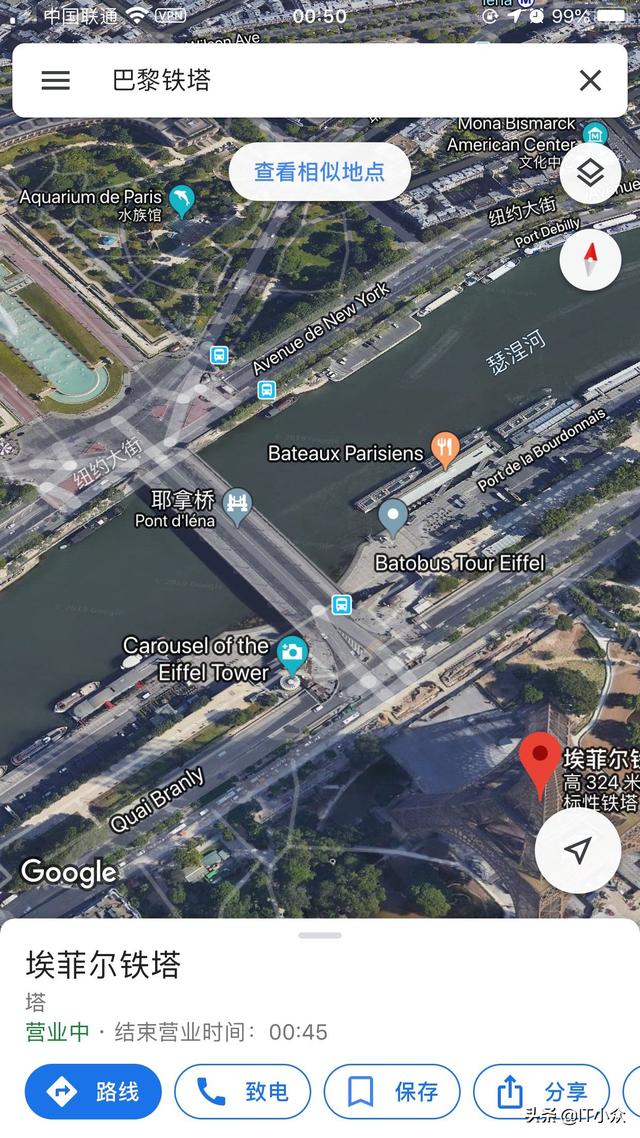The width and height of the screenshot is (640, 1138).
Task: Open the Bateaux Parisiens restaurant pin
Action: pyautogui.click(x=446, y=450)
